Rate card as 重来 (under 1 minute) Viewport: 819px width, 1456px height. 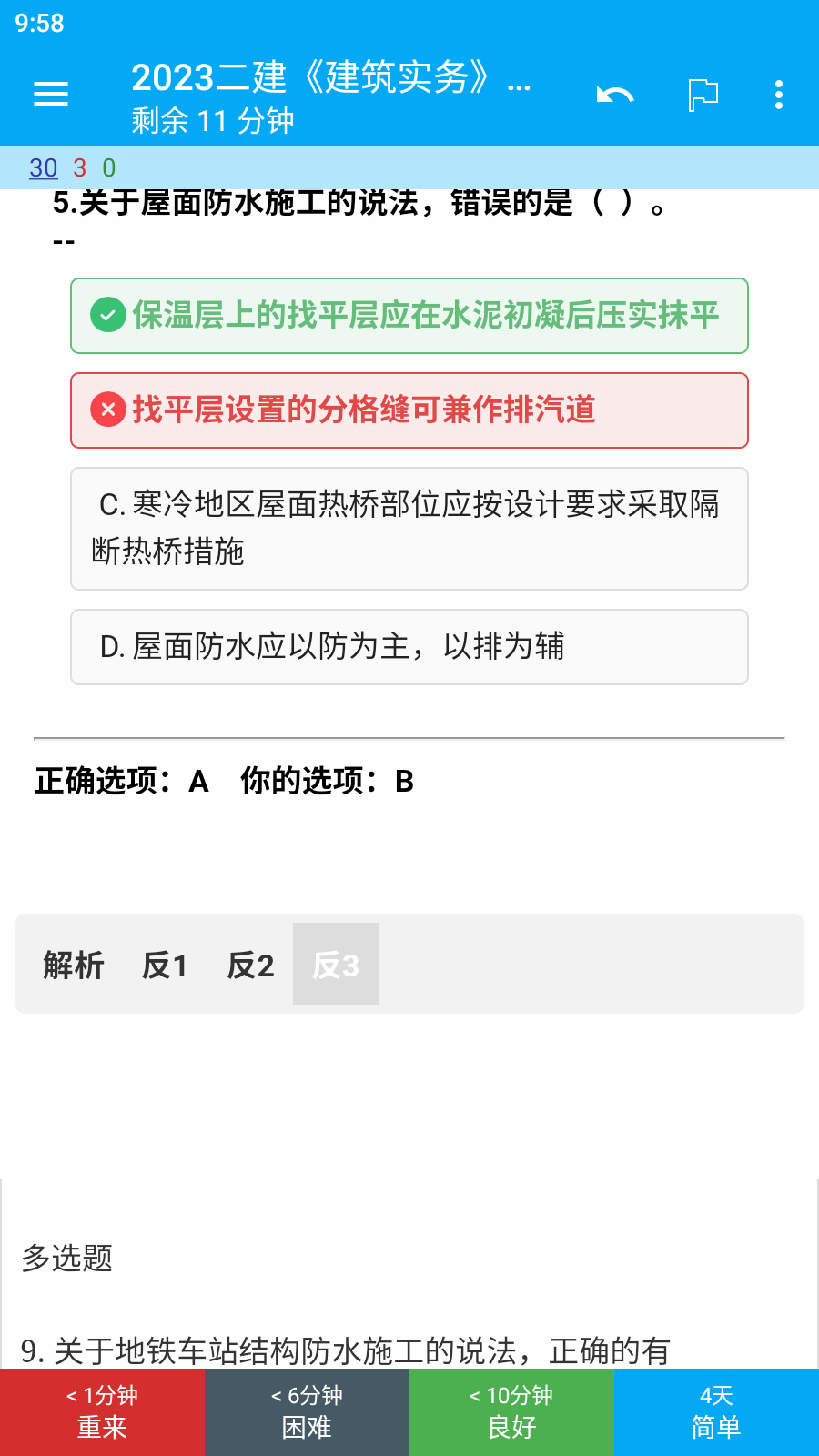tap(102, 1412)
